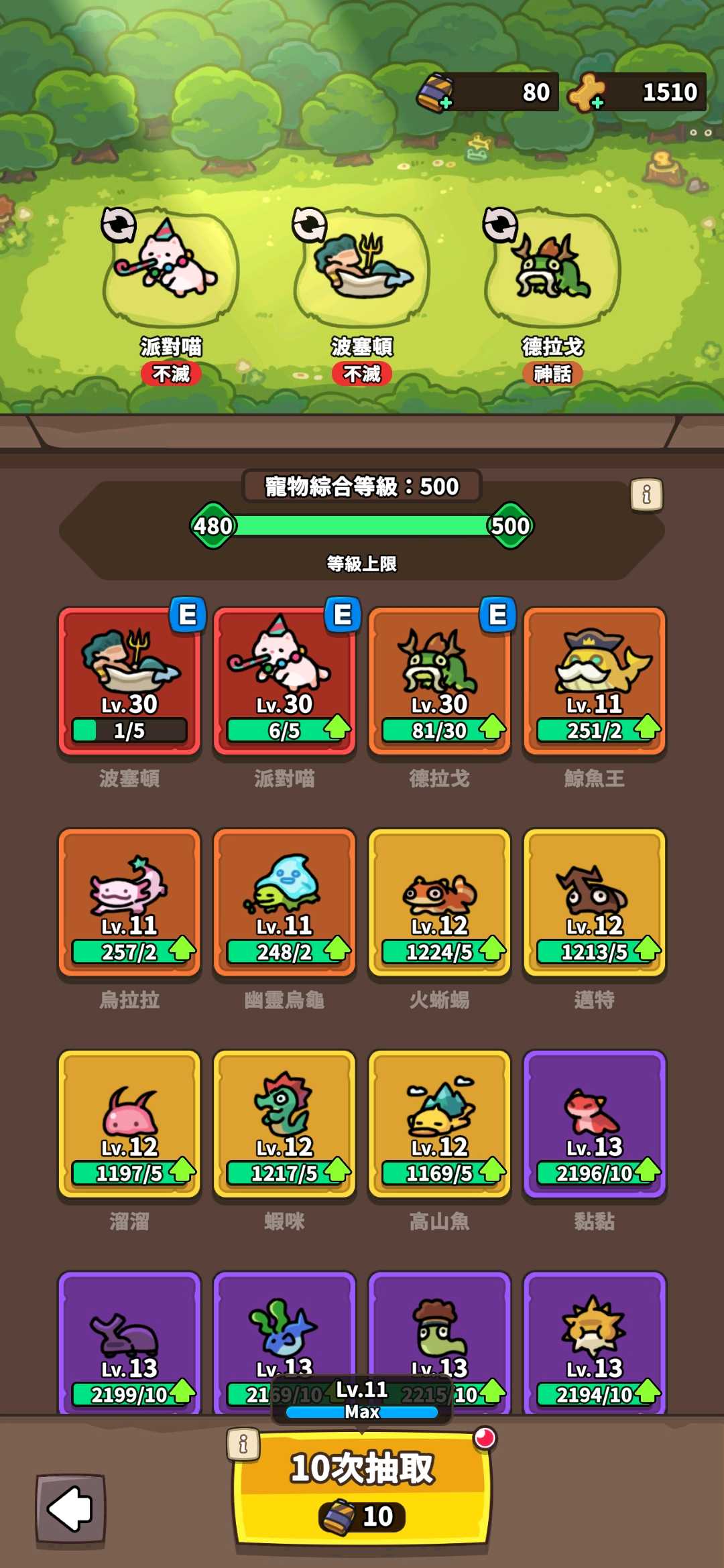Swap the equipped pet 派對喵
Viewport: 724px width, 1568px height.
click(119, 224)
